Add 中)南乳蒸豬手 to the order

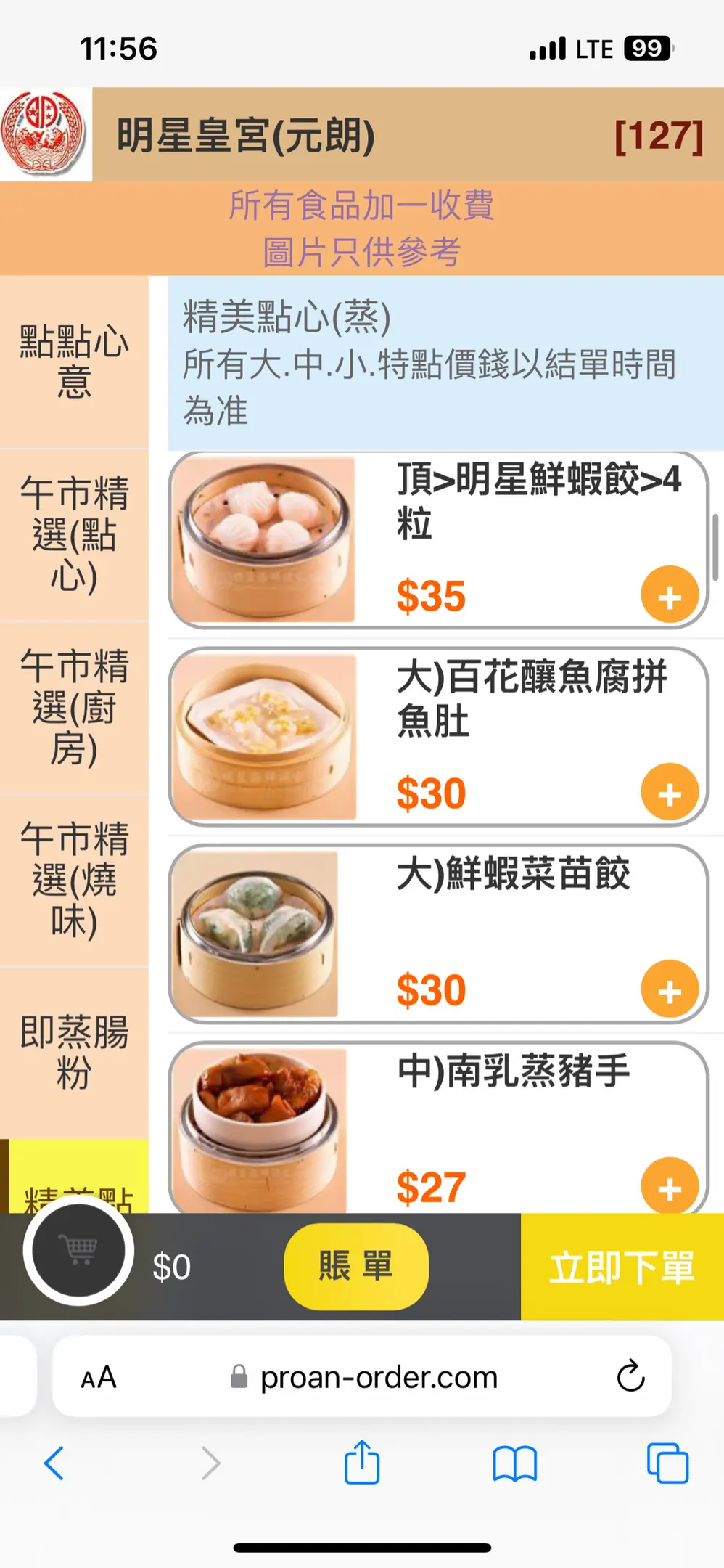[x=669, y=1186]
